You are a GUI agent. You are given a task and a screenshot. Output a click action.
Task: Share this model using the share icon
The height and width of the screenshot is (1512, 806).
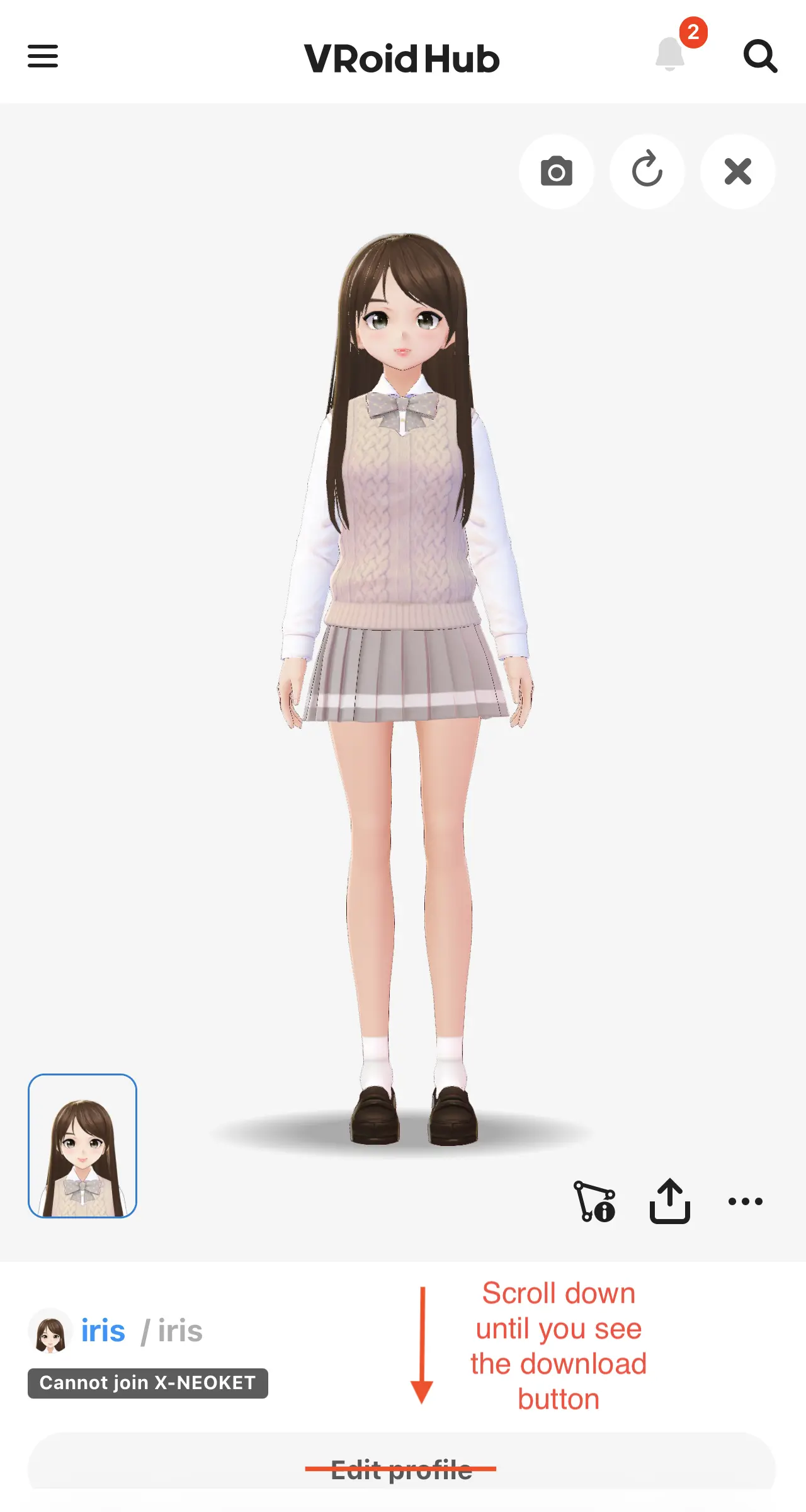click(x=669, y=1201)
